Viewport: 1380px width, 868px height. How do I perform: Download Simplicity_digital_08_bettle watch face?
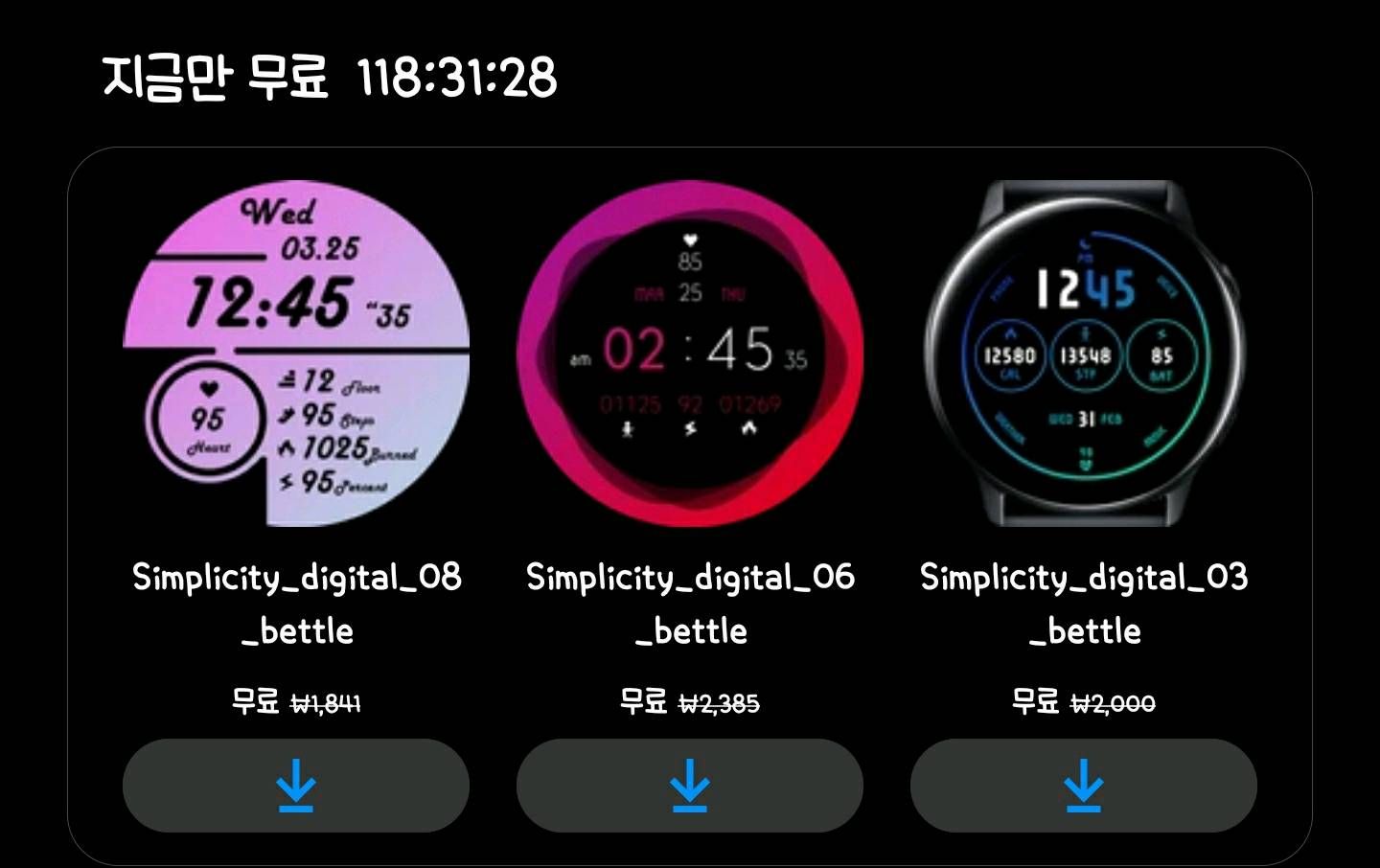point(295,785)
